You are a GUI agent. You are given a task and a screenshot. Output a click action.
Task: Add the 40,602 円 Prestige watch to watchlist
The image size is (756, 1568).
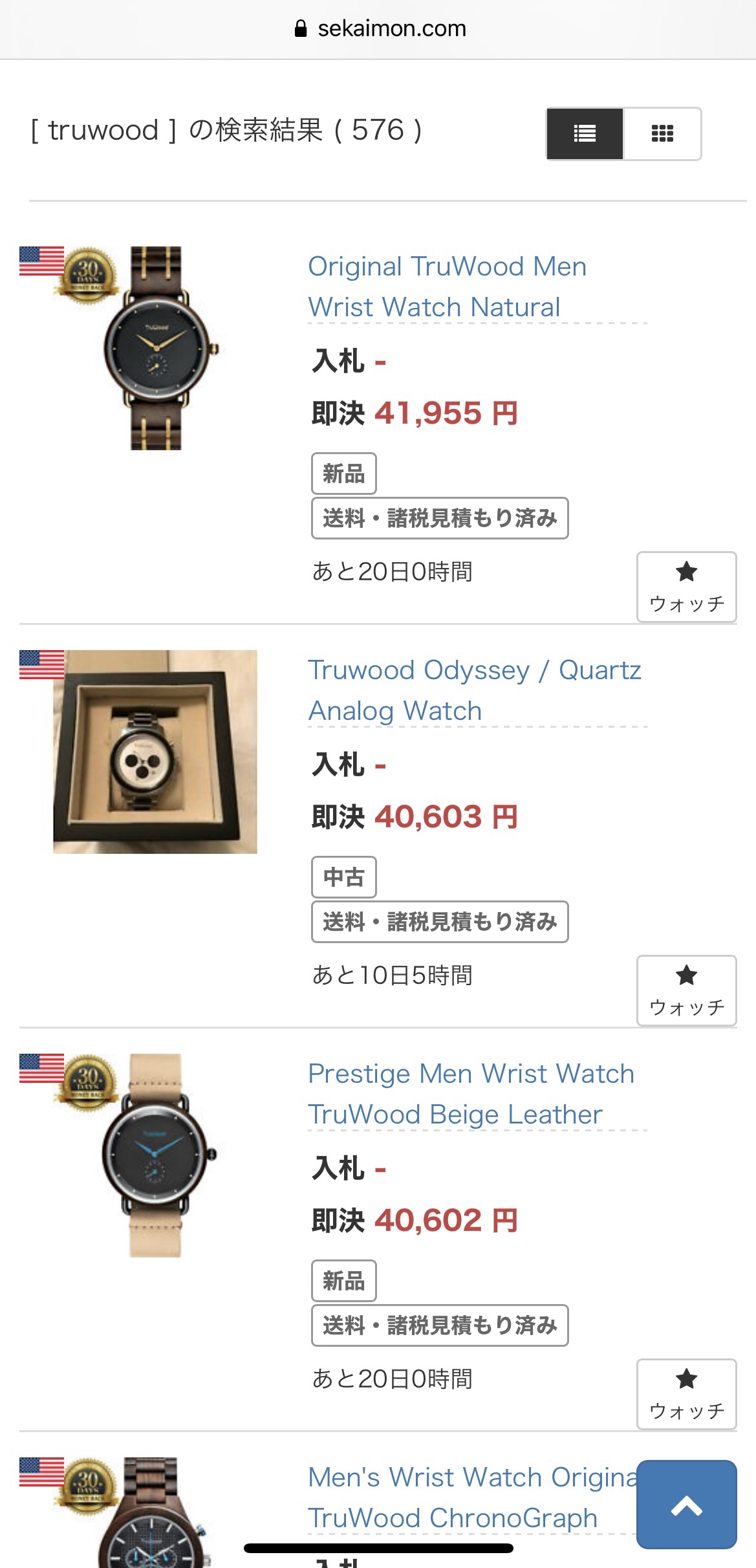[x=686, y=1394]
